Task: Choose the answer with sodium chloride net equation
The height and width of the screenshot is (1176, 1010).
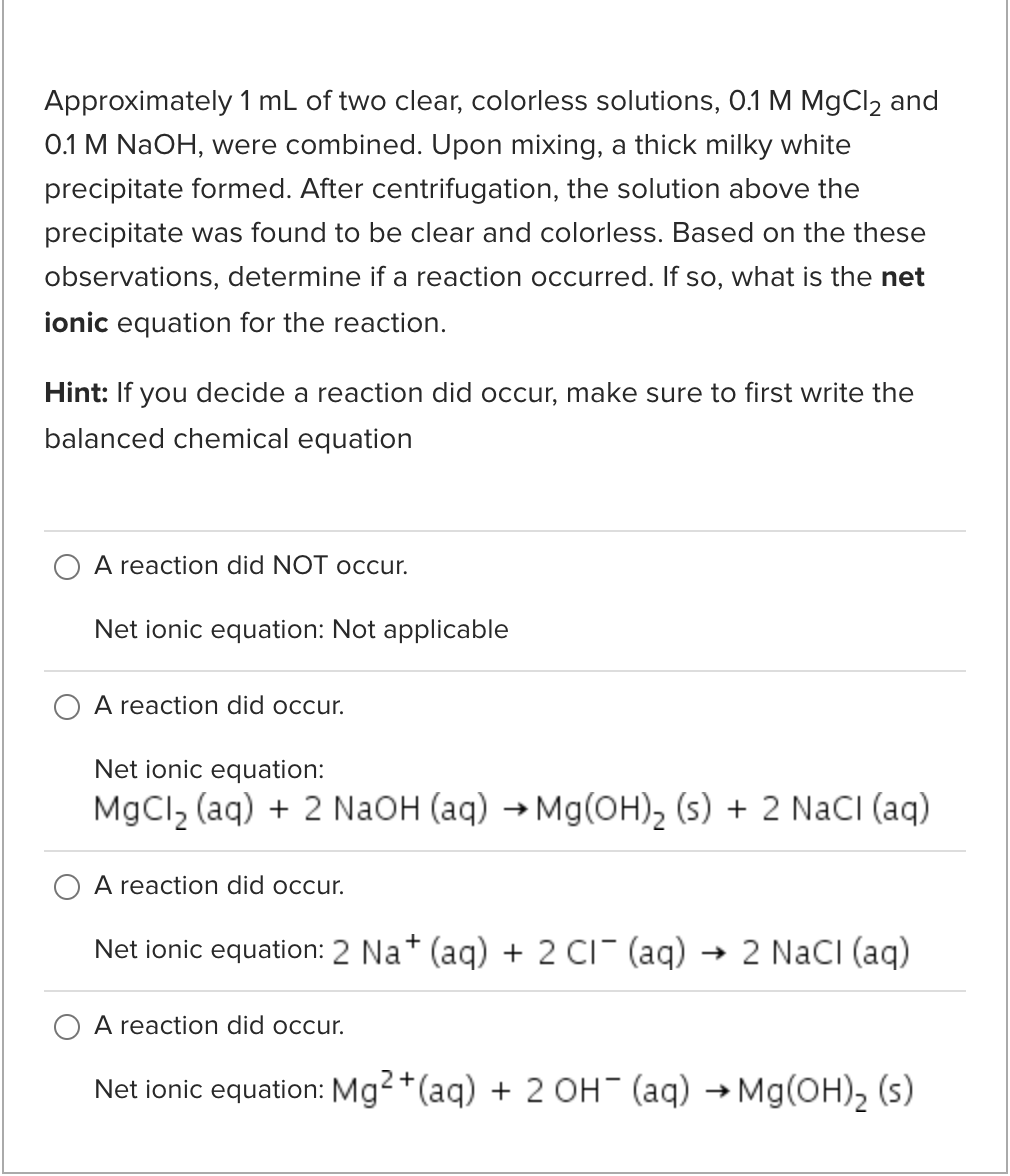Action: (66, 887)
